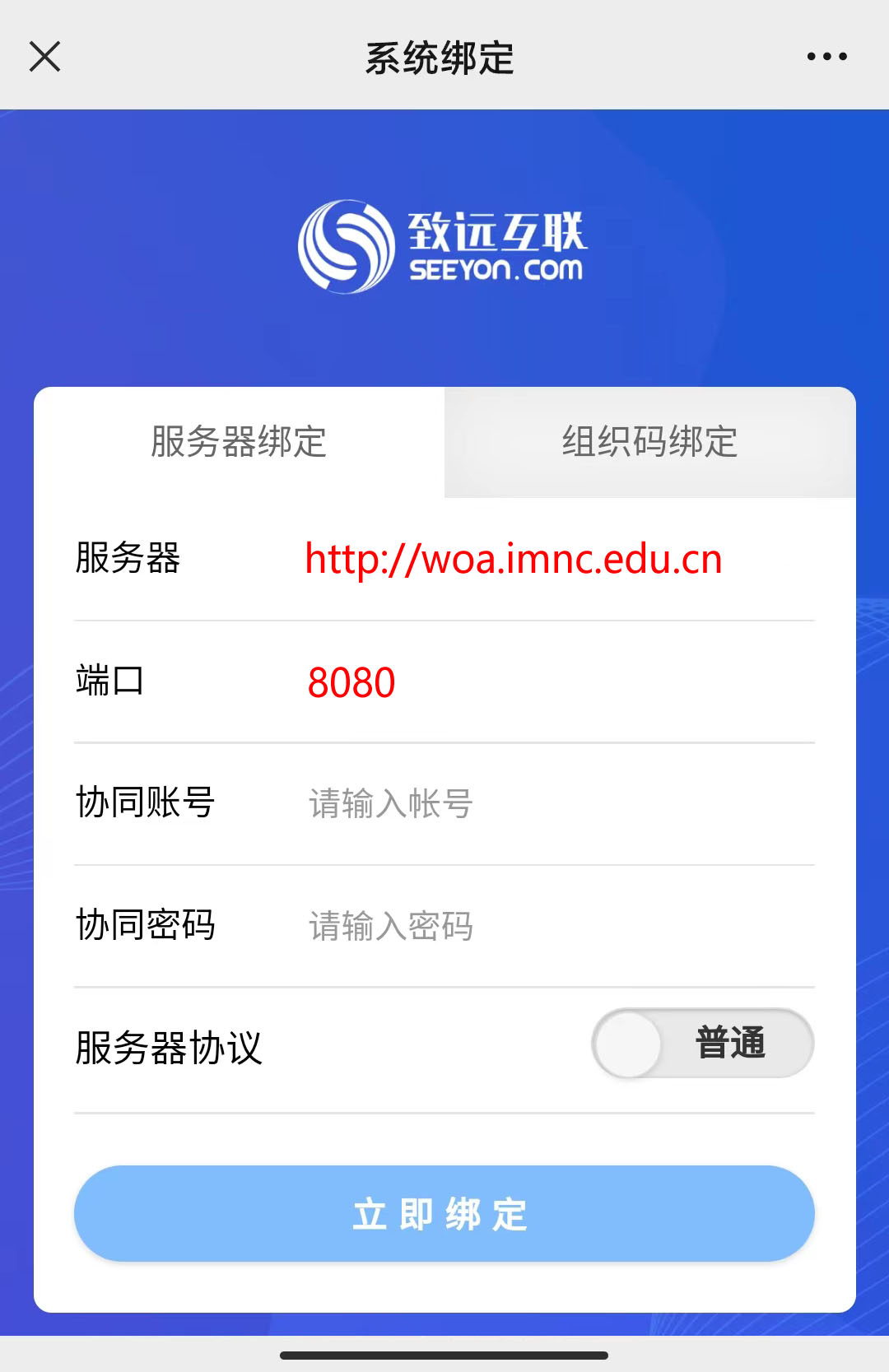This screenshot has width=889, height=1372.
Task: Tap the 立即绑定 button
Action: (444, 1213)
